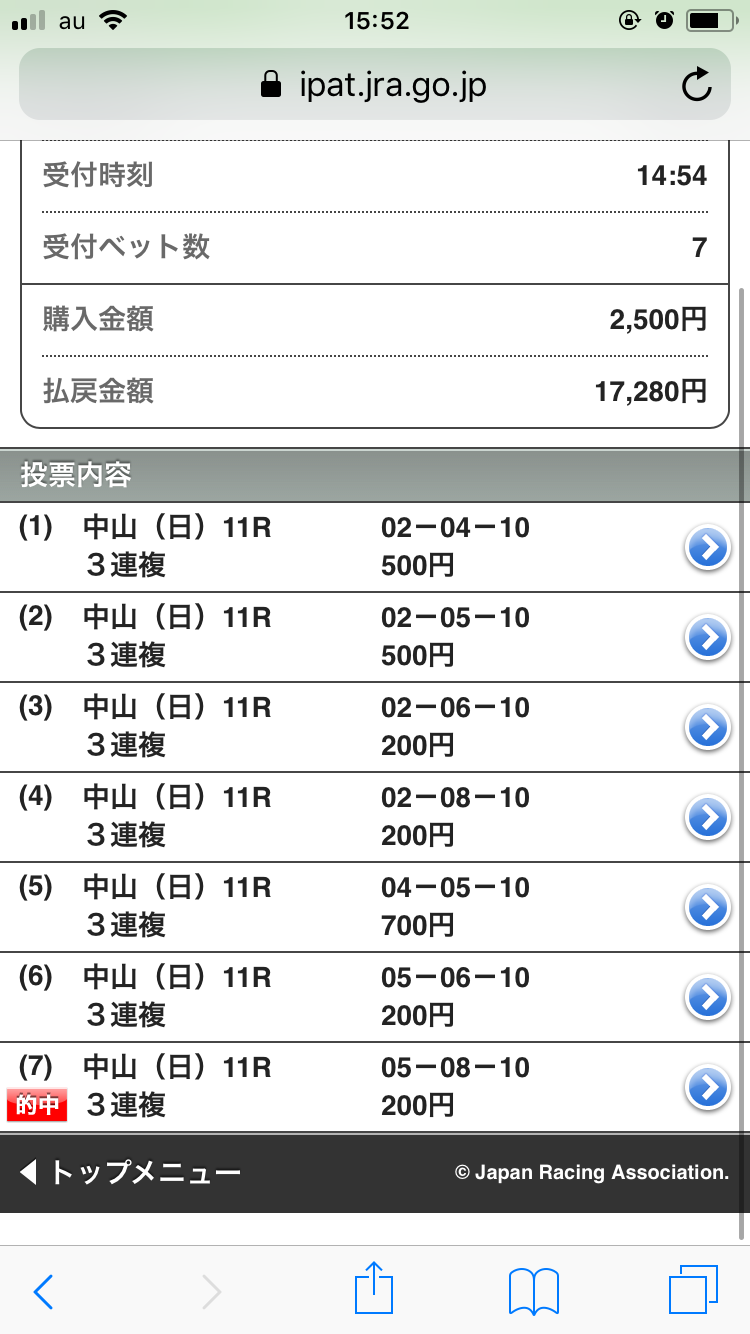Image resolution: width=750 pixels, height=1334 pixels.
Task: Go back in Safari
Action: click(44, 1292)
